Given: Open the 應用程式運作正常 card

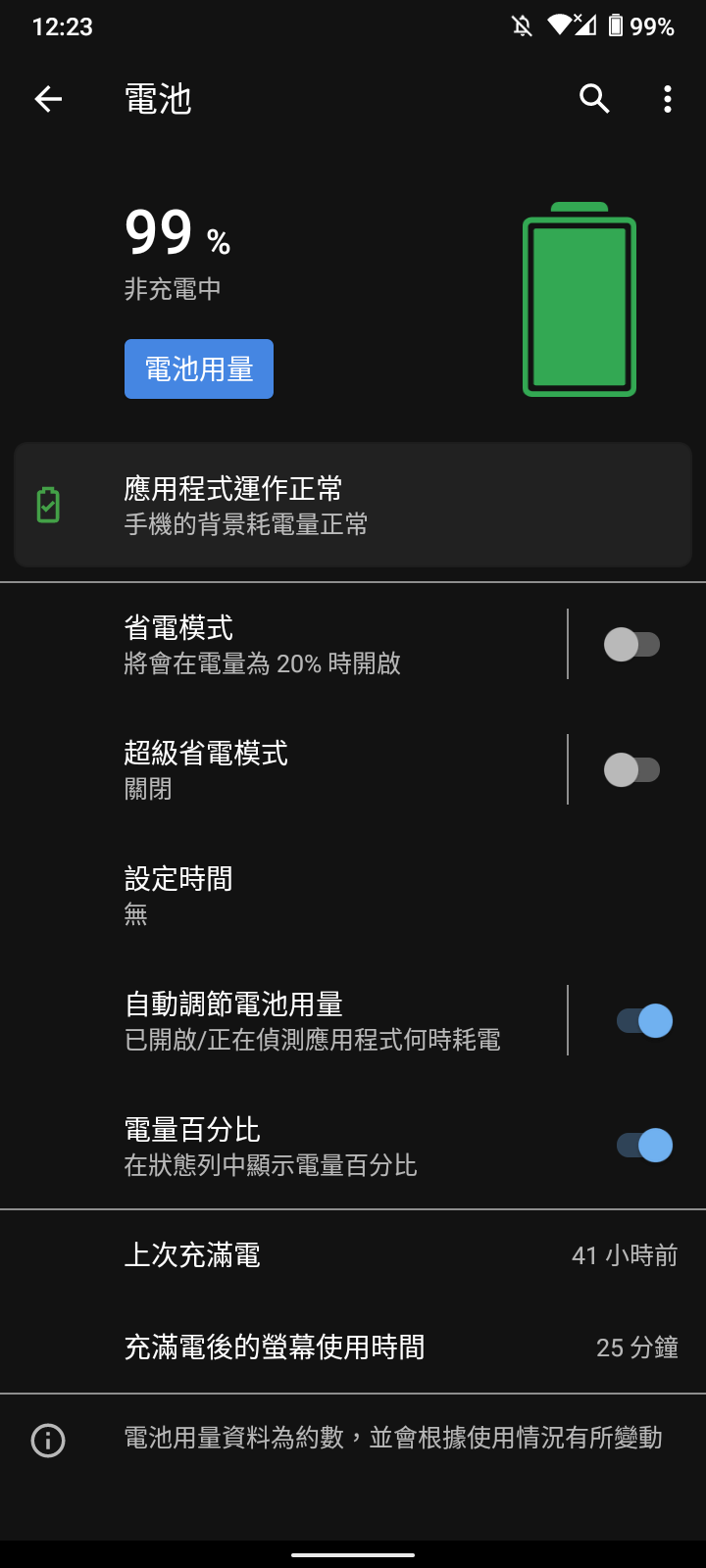Looking at the screenshot, I should [x=353, y=505].
